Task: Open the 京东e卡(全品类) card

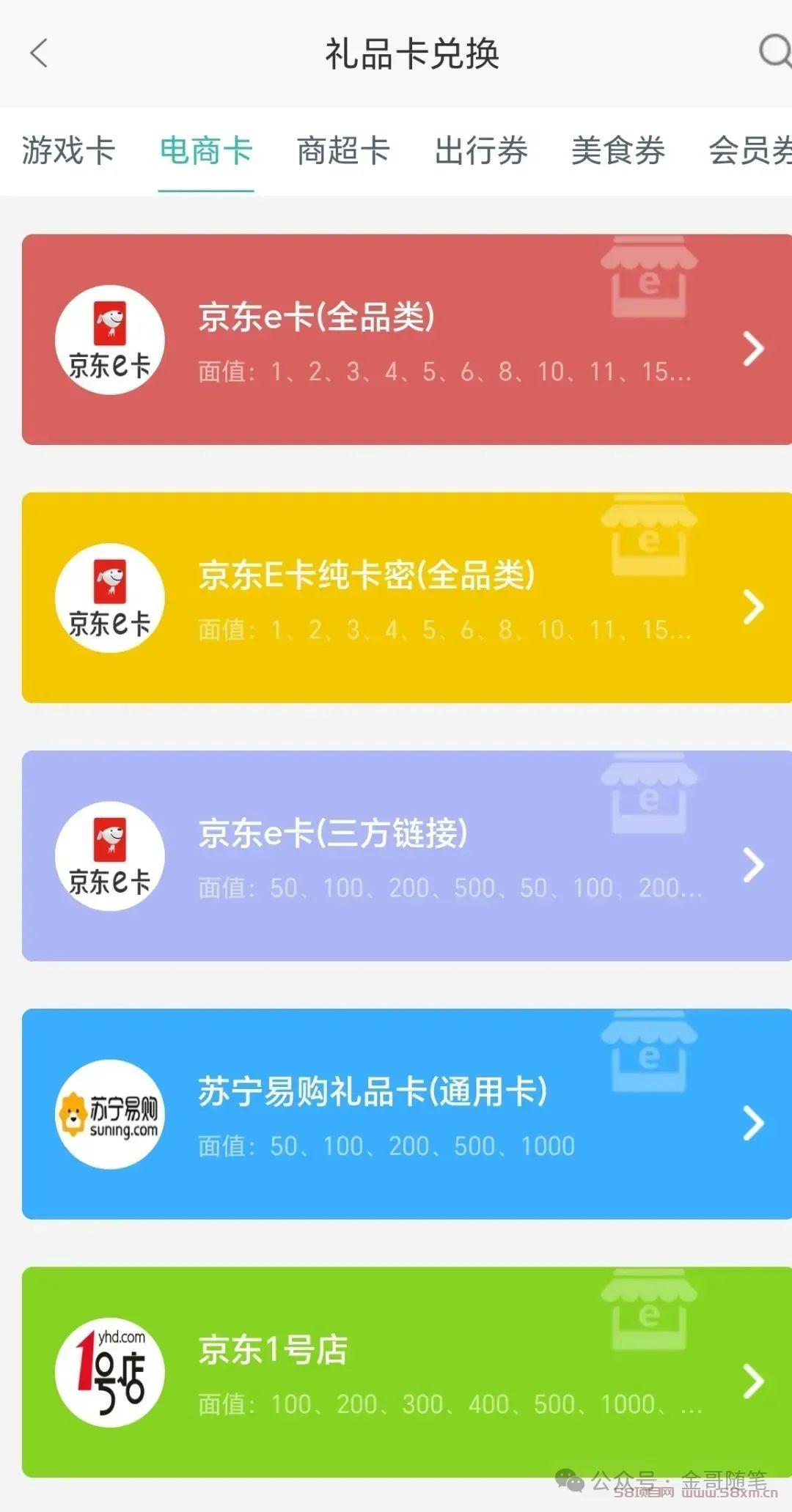Action: point(407,339)
